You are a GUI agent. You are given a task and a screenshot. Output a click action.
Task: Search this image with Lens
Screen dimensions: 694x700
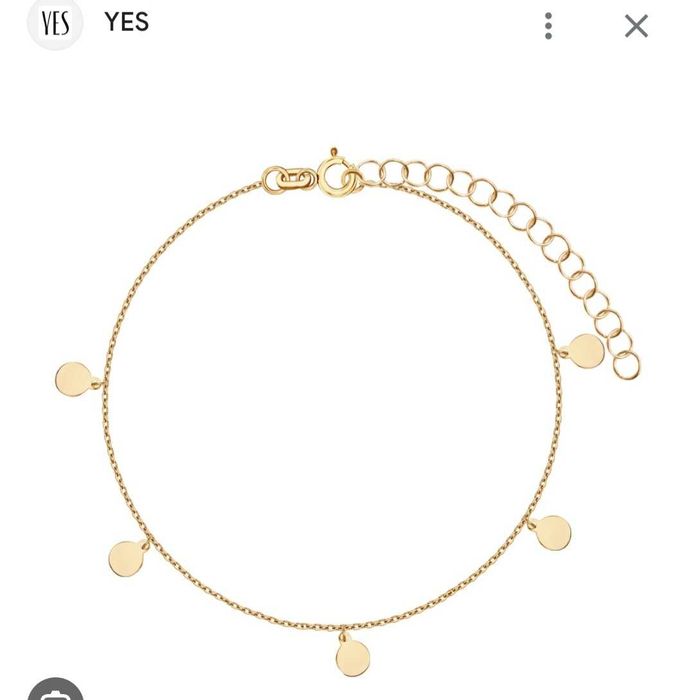coord(56,690)
